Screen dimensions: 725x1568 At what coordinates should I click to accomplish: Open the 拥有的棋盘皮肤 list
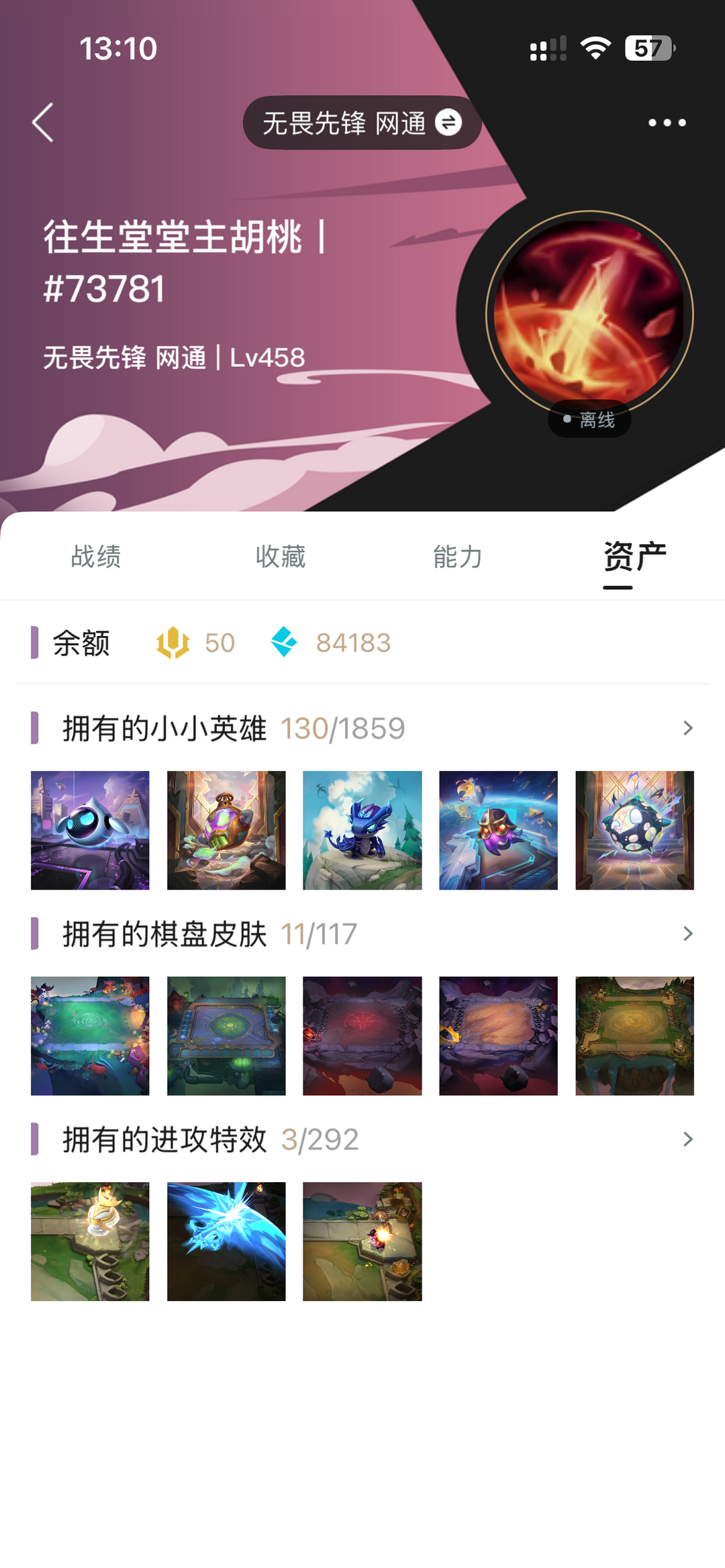(362, 934)
